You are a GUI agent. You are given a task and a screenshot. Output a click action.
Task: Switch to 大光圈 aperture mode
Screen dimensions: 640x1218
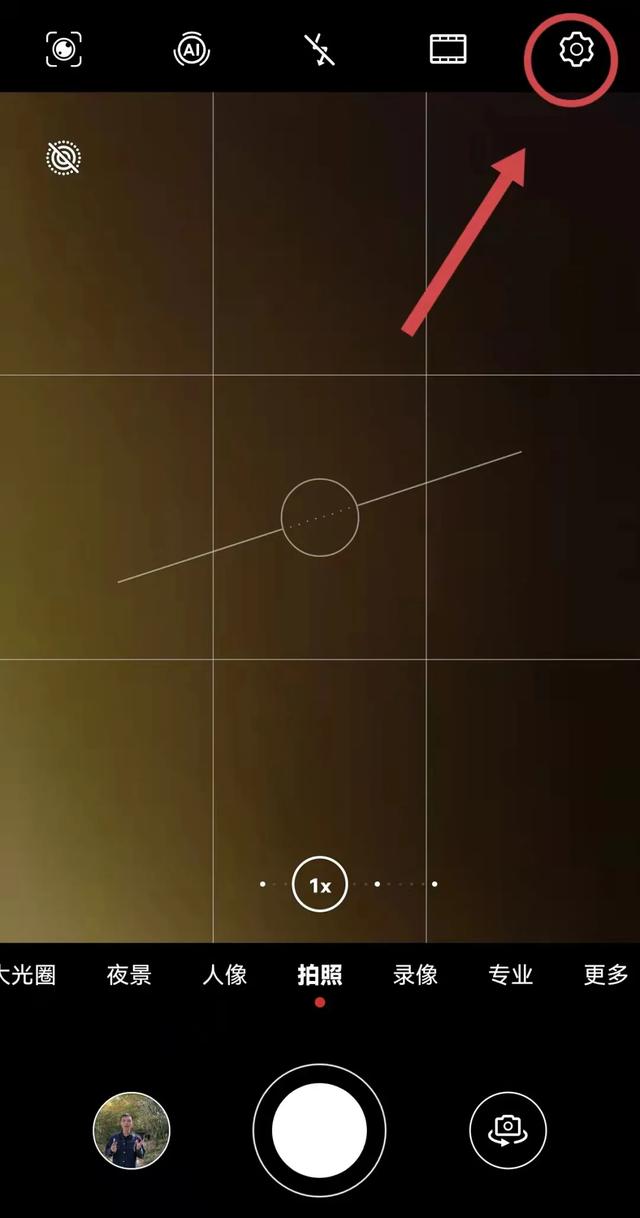pos(27,975)
